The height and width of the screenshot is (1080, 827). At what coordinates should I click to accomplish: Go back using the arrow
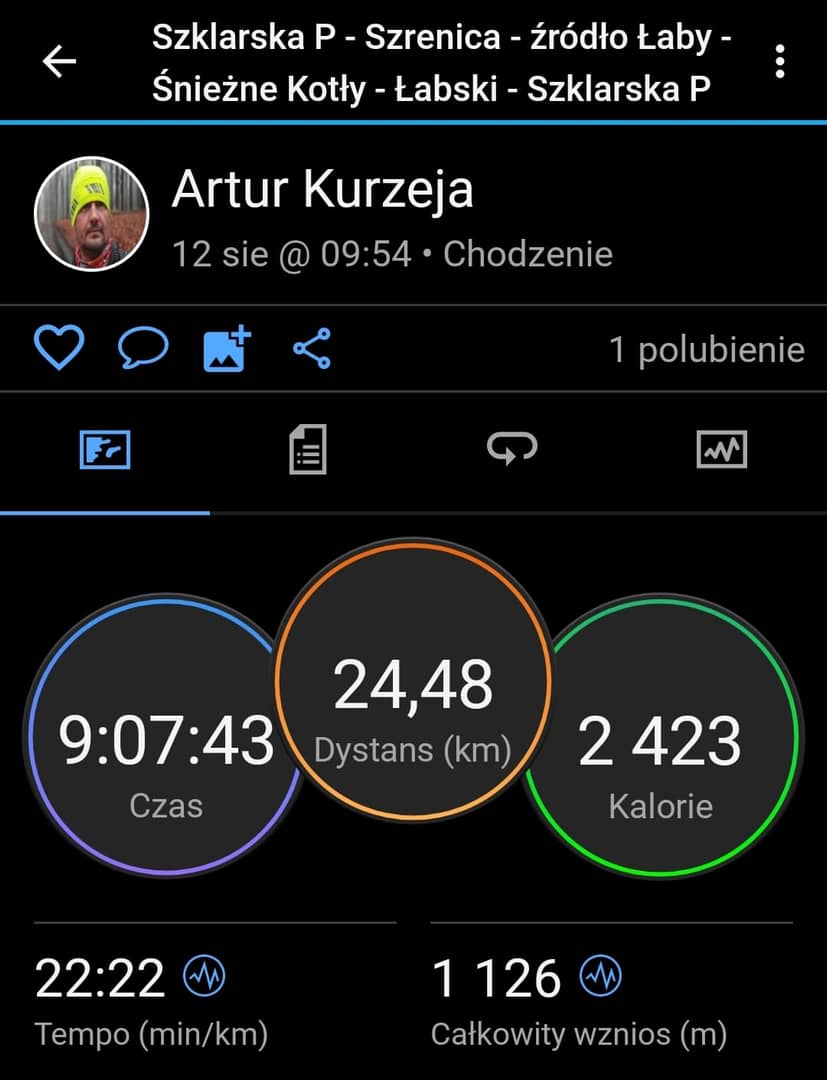[59, 62]
